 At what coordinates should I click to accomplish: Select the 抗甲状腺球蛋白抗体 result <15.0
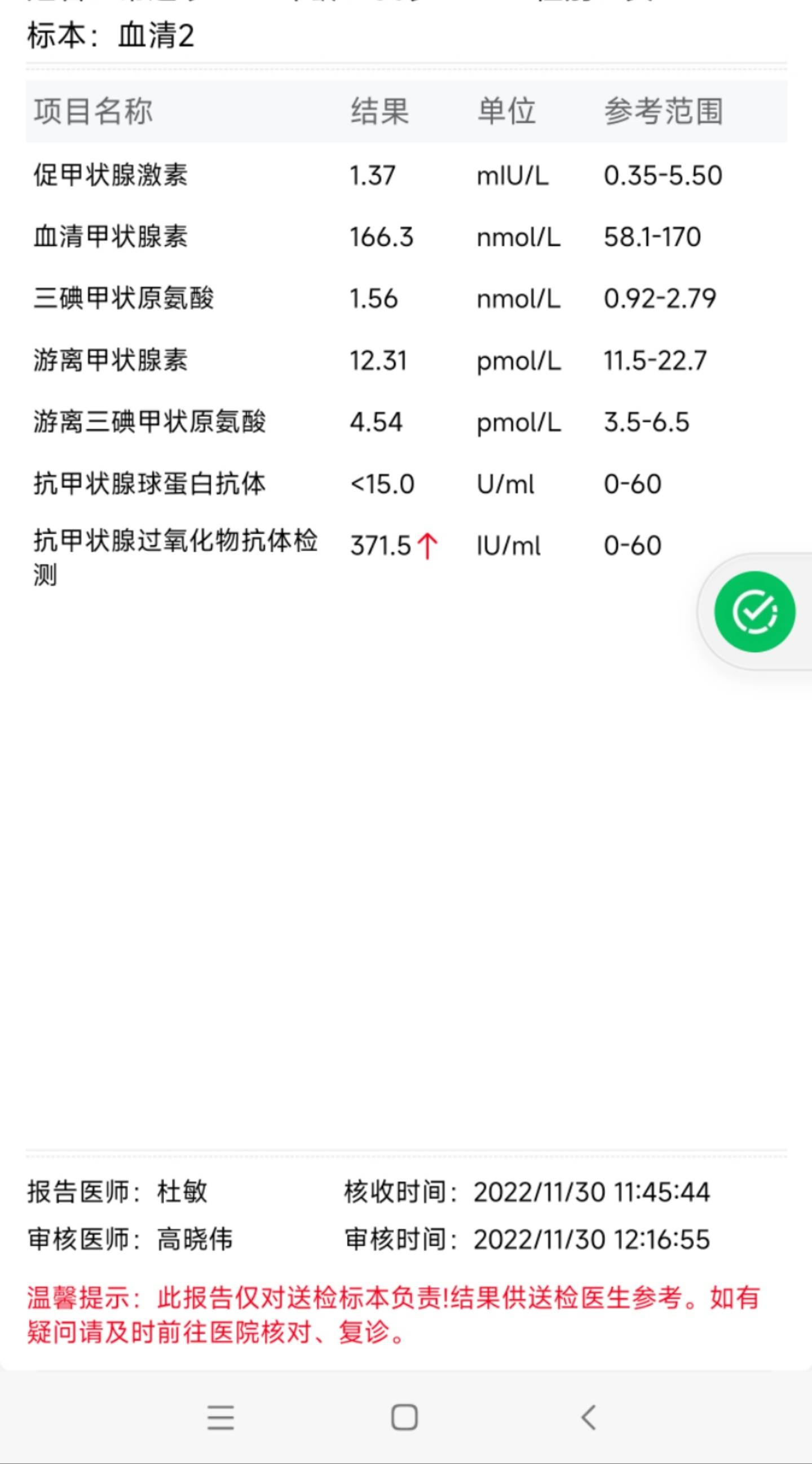pyautogui.click(x=383, y=484)
